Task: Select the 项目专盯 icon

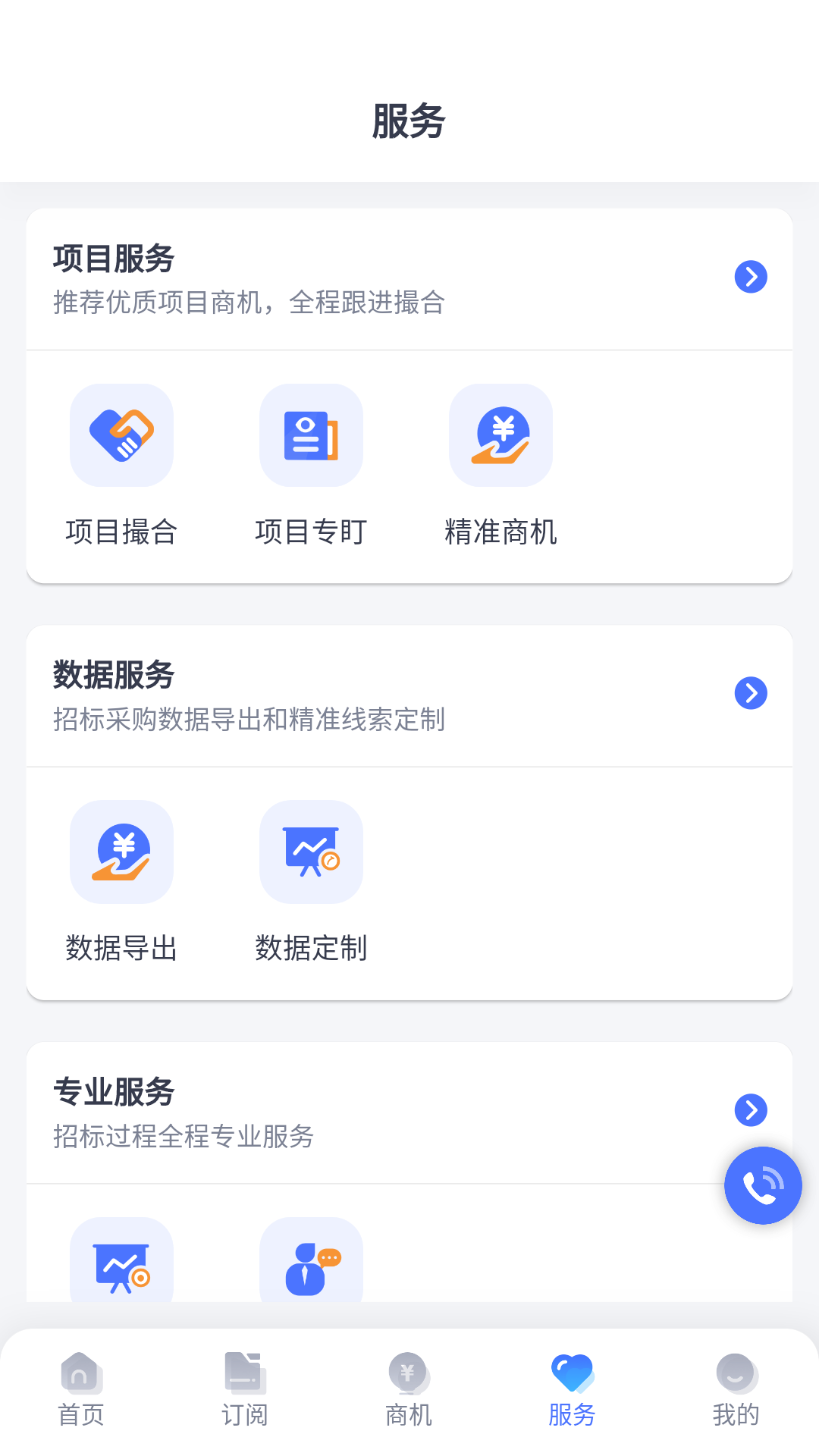Action: pos(311,435)
